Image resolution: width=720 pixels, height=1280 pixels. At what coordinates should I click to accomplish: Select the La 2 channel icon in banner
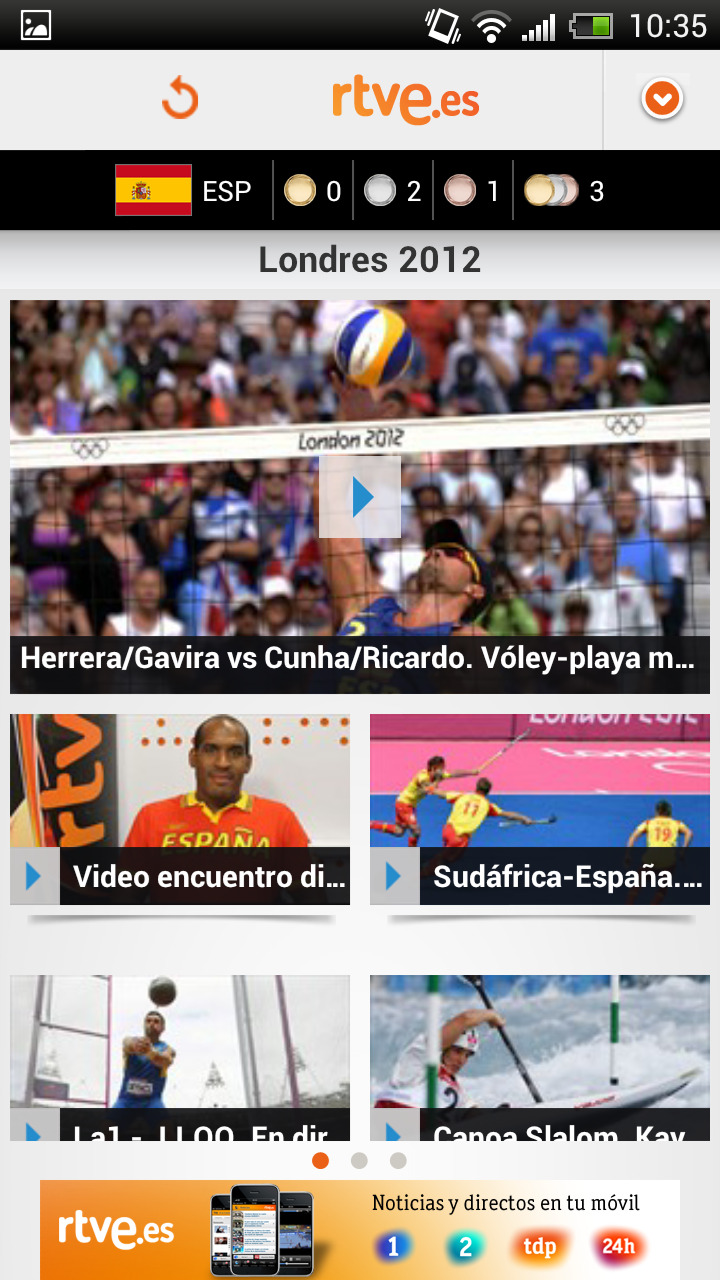tap(464, 1246)
